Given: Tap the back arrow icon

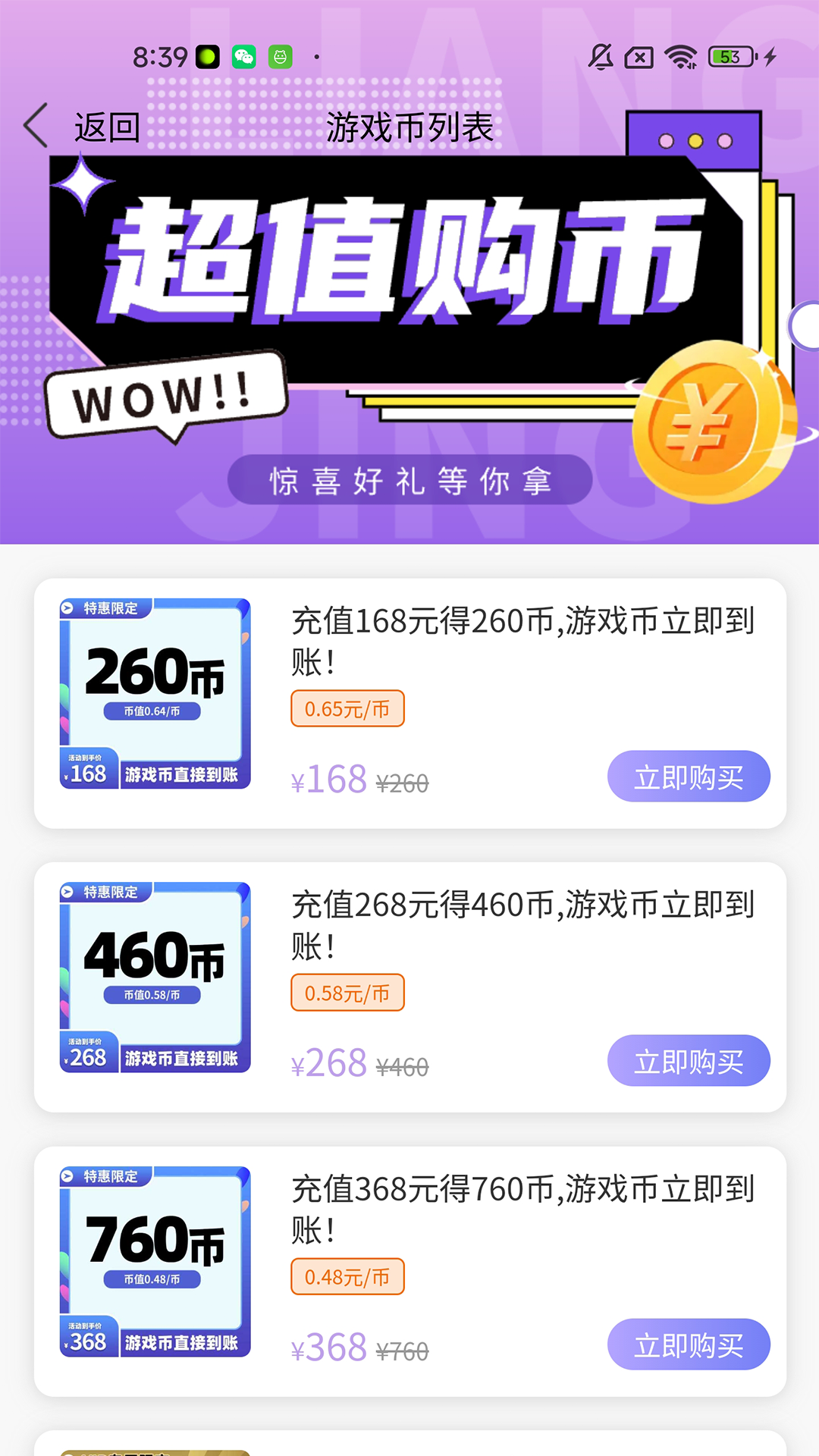Looking at the screenshot, I should 36,125.
